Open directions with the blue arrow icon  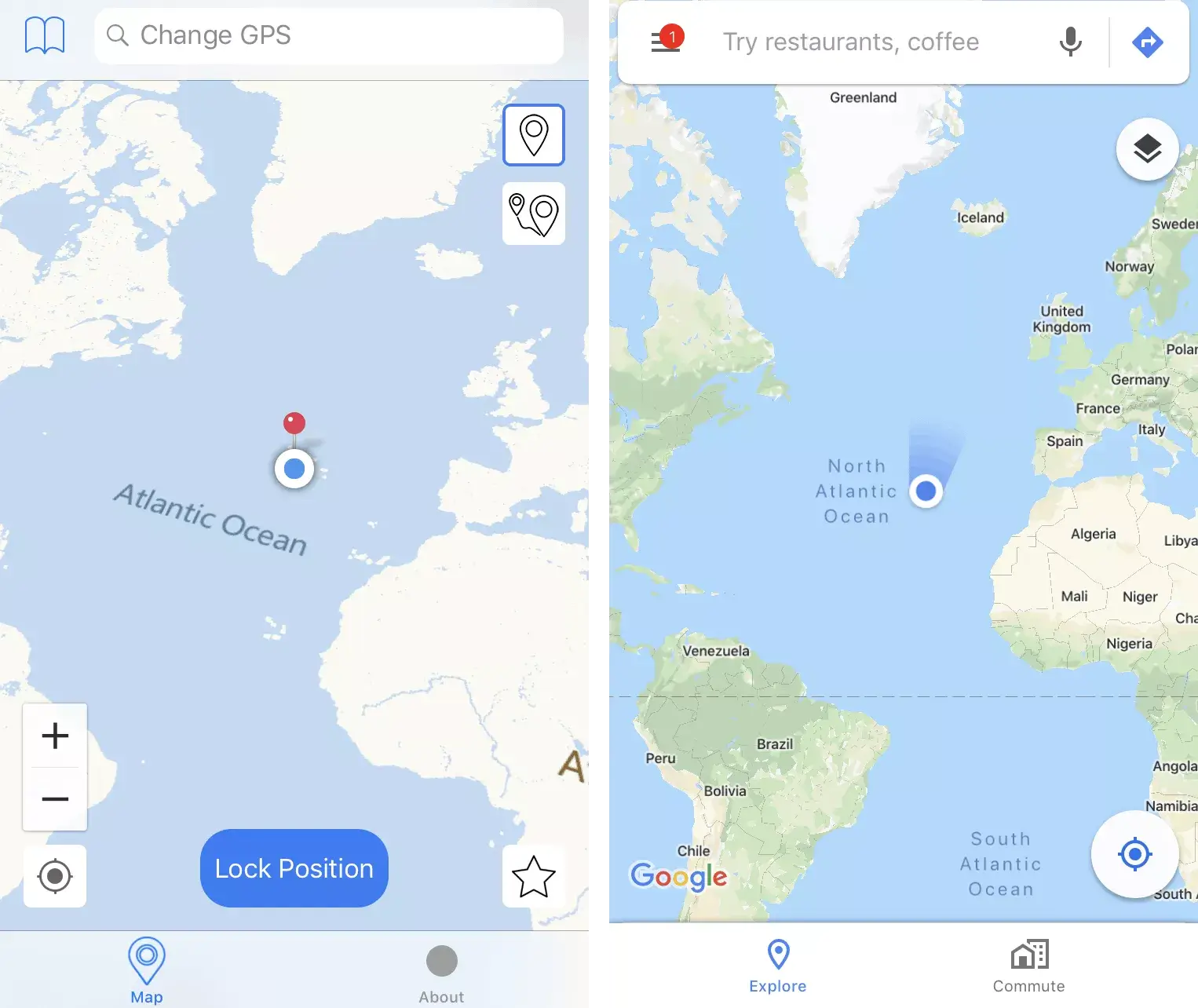pos(1147,42)
